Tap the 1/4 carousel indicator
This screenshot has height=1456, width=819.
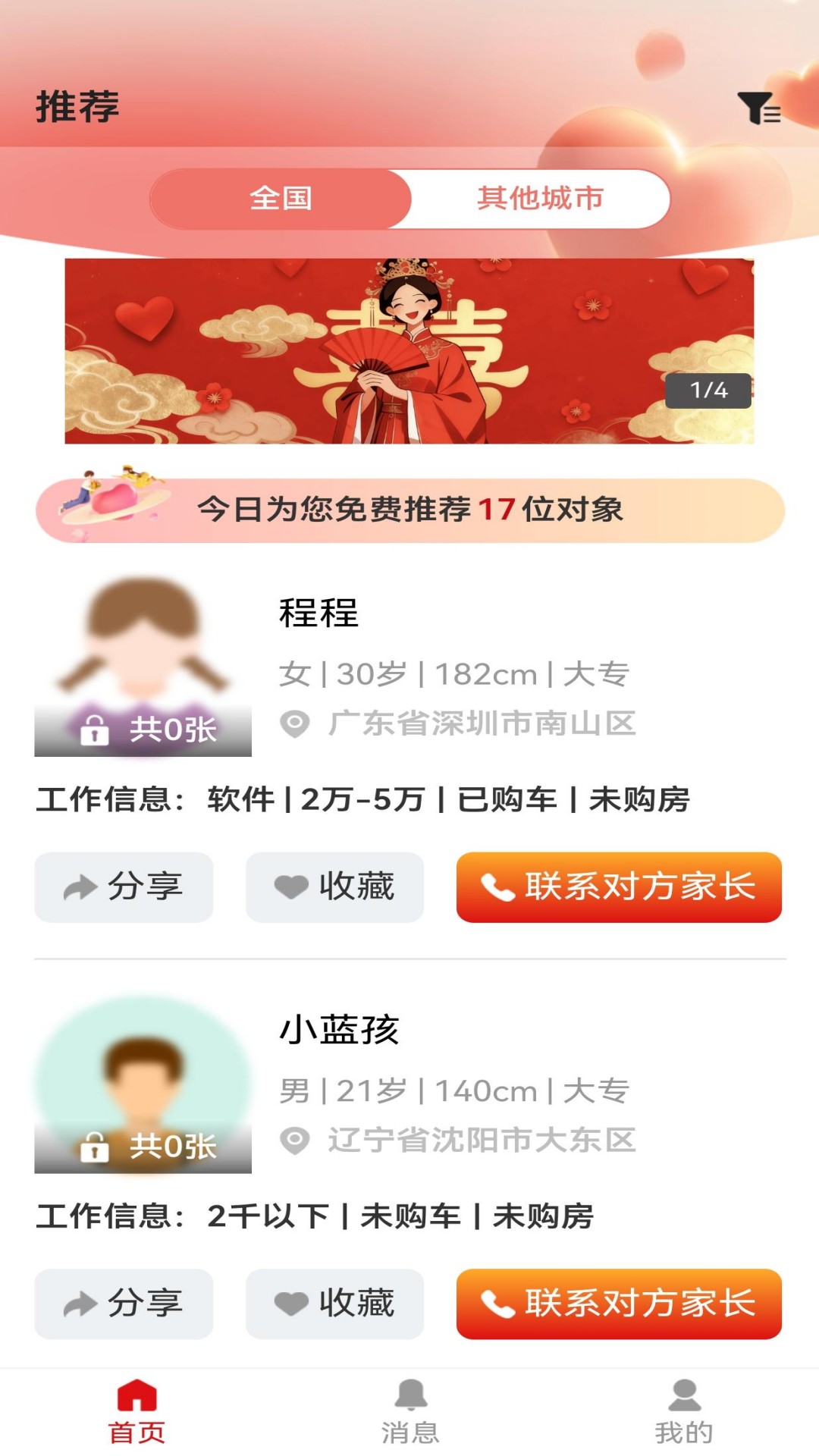(x=708, y=390)
